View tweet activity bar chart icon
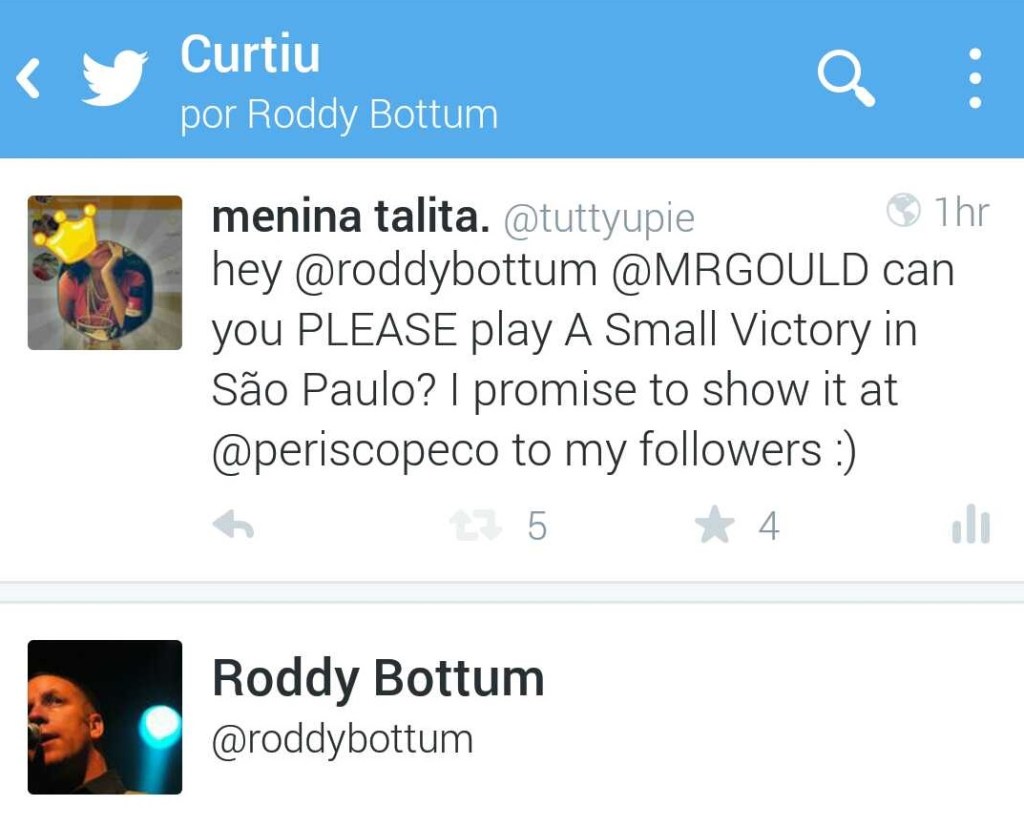Viewport: 1024px width, 826px height. [970, 526]
